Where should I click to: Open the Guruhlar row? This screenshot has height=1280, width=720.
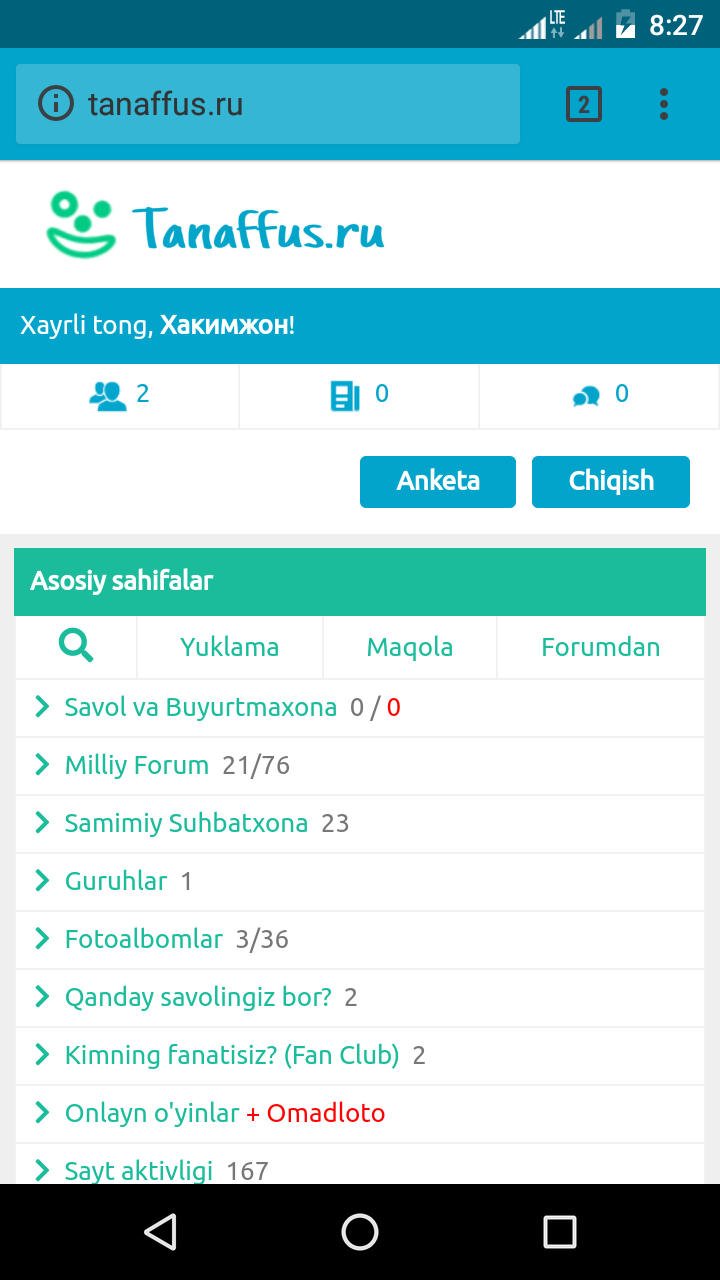(116, 882)
